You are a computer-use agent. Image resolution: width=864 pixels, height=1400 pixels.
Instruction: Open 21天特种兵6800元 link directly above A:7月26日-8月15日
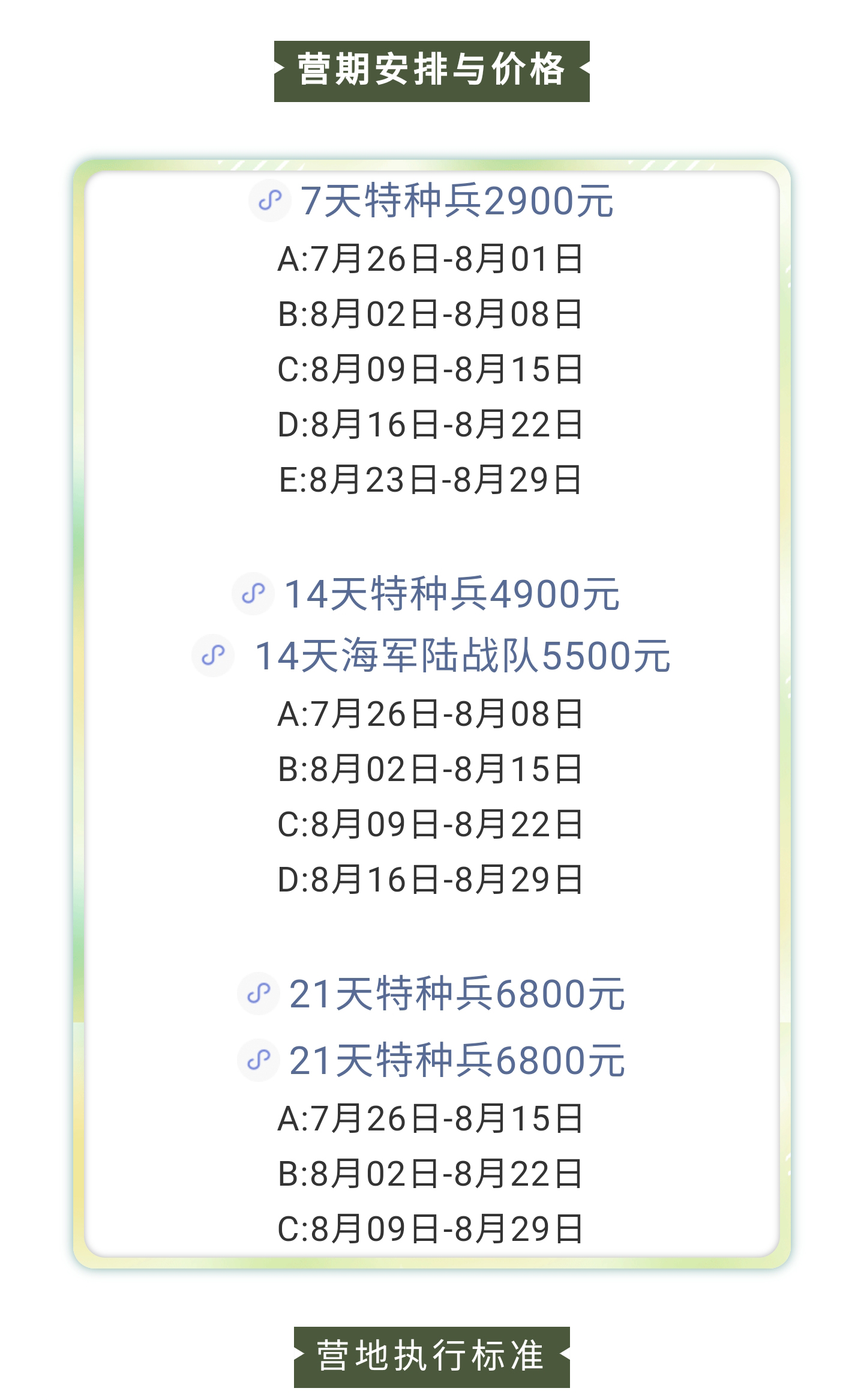[431, 1060]
